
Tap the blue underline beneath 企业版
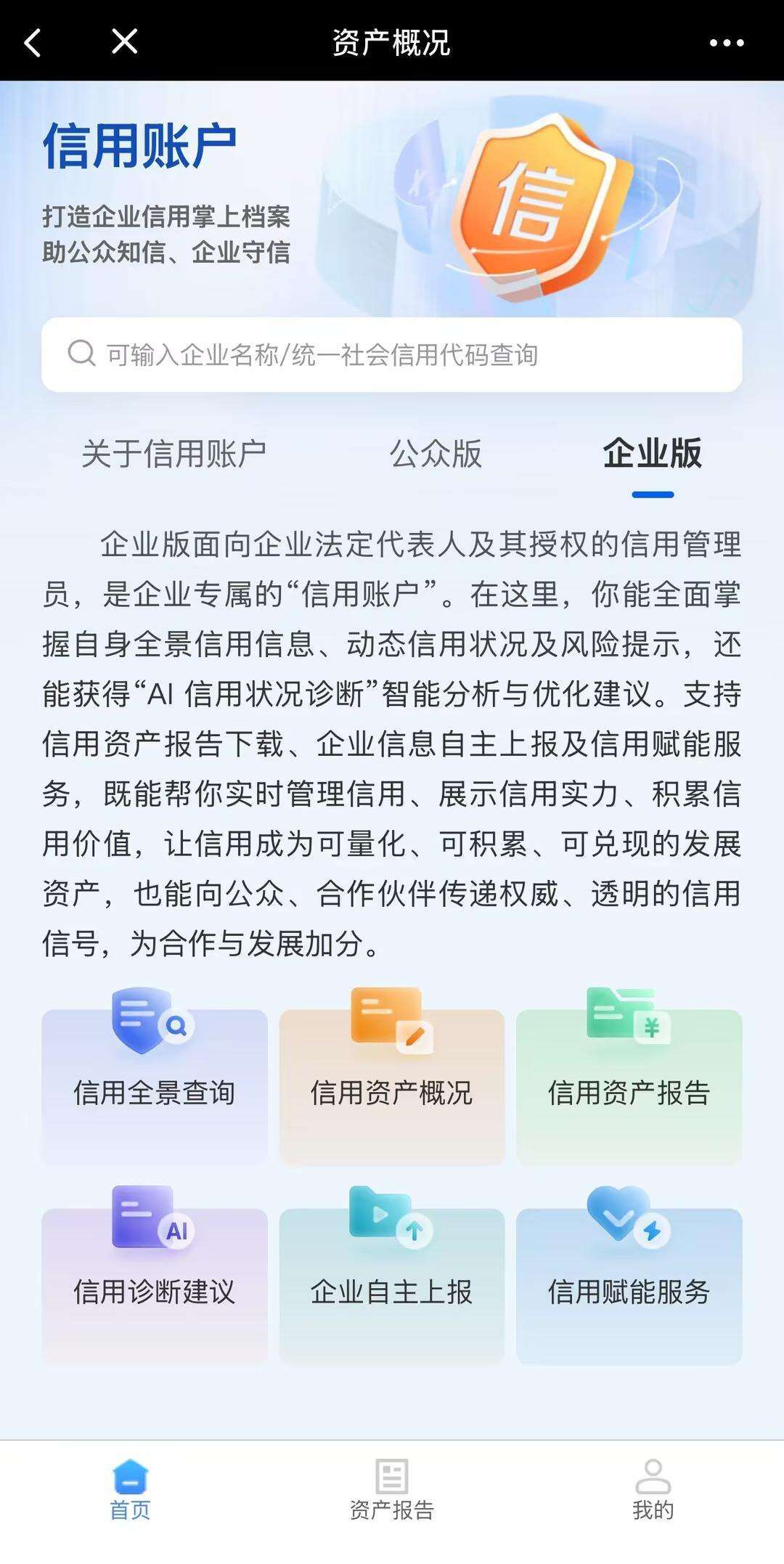[651, 492]
